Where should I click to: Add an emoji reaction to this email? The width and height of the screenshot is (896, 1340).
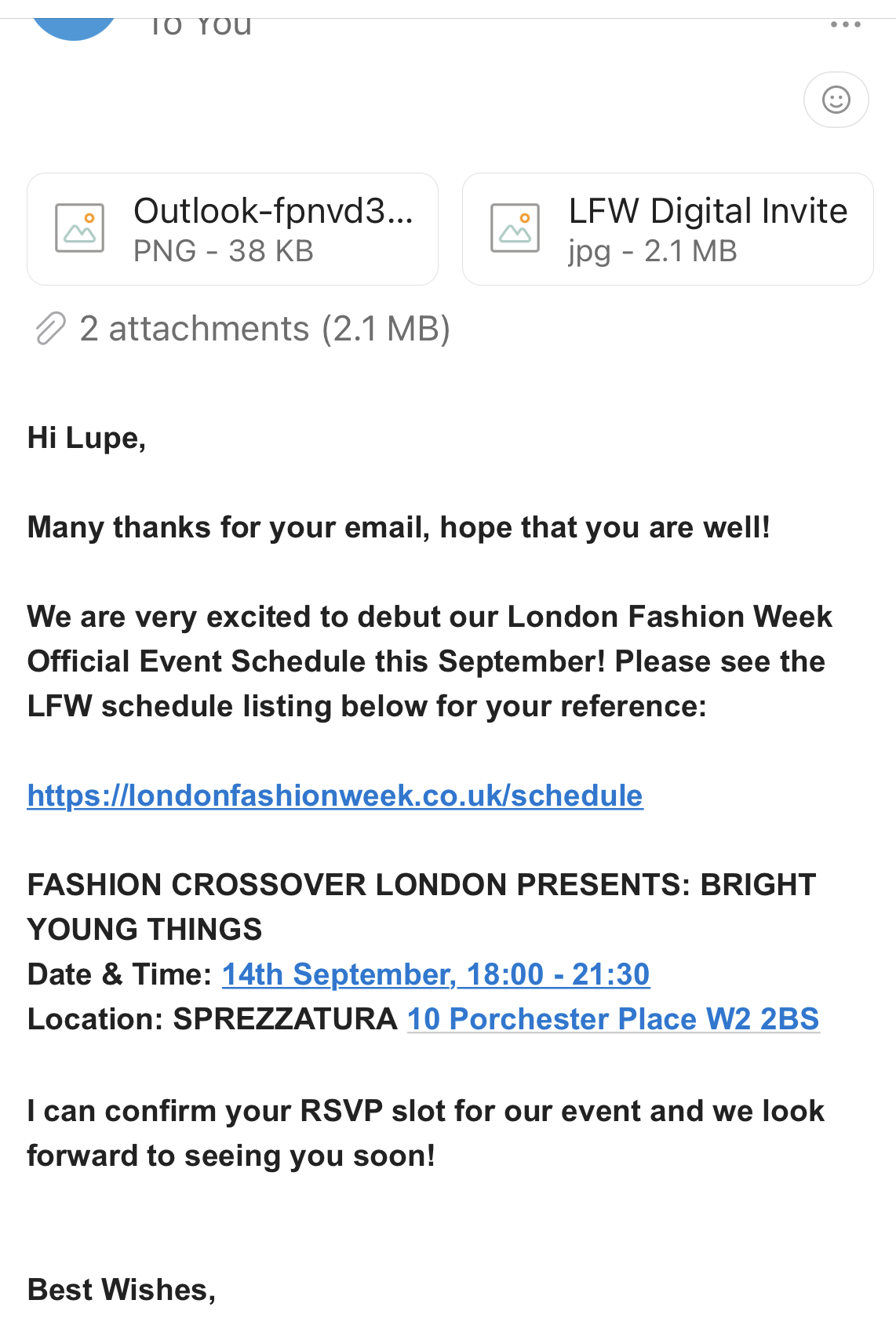pyautogui.click(x=836, y=100)
